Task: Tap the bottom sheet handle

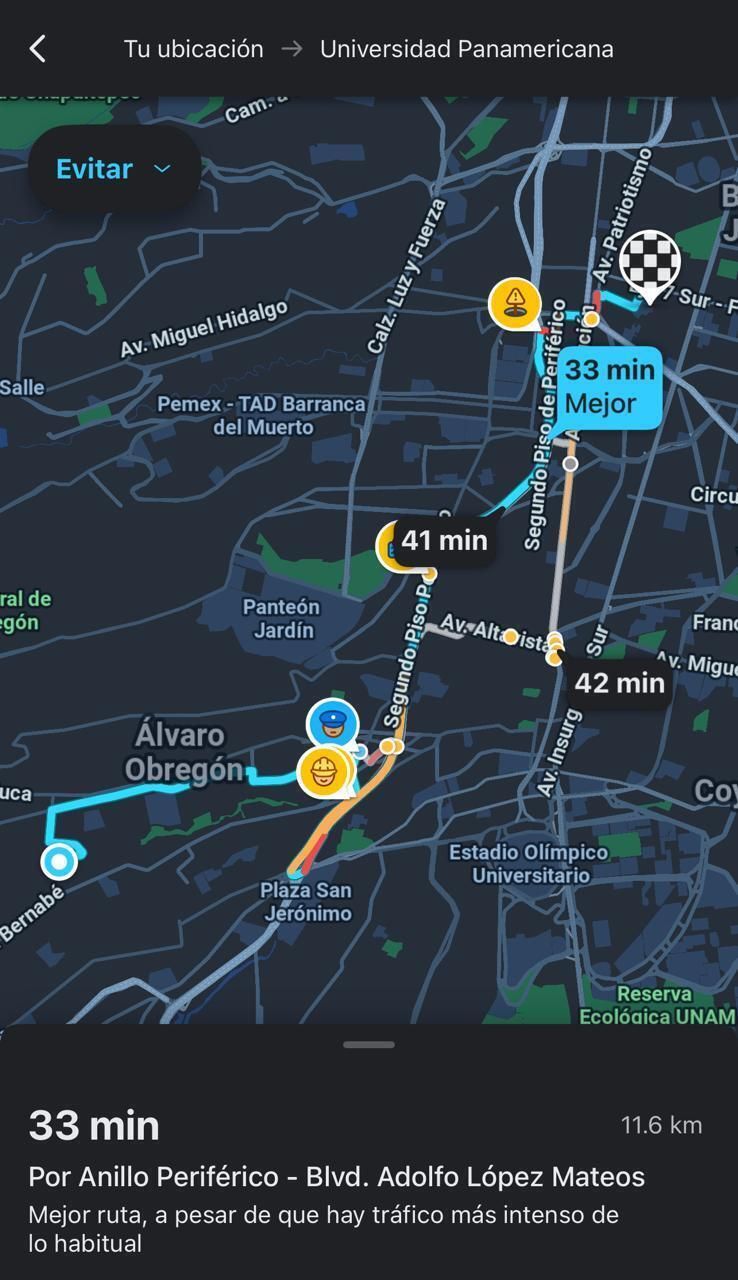Action: [368, 1045]
